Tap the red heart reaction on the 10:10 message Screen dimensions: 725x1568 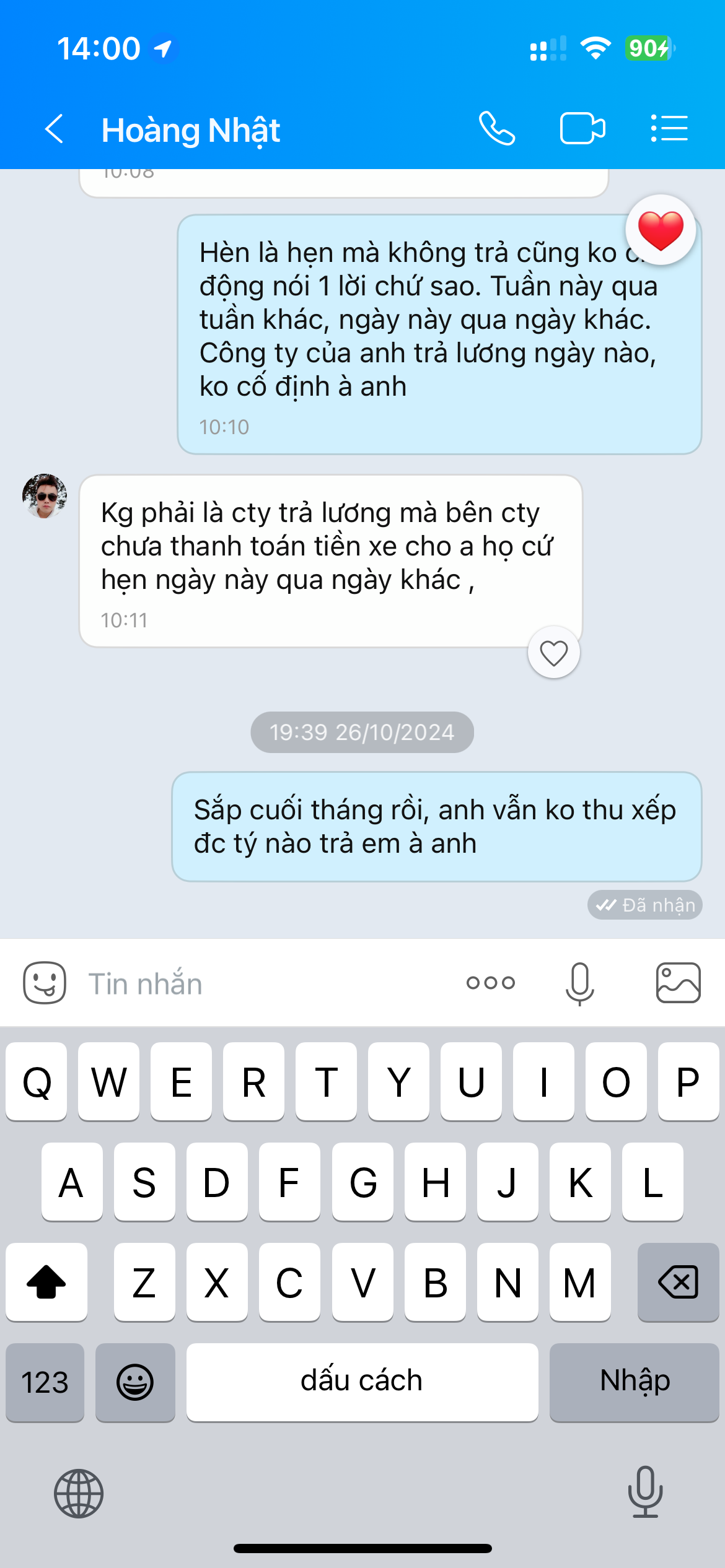(x=661, y=230)
